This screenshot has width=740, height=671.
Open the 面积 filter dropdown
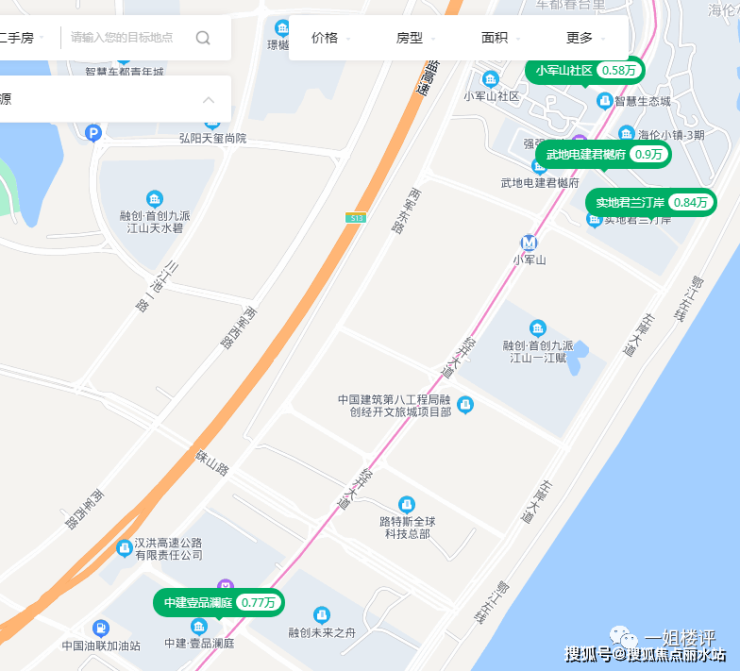click(x=499, y=38)
